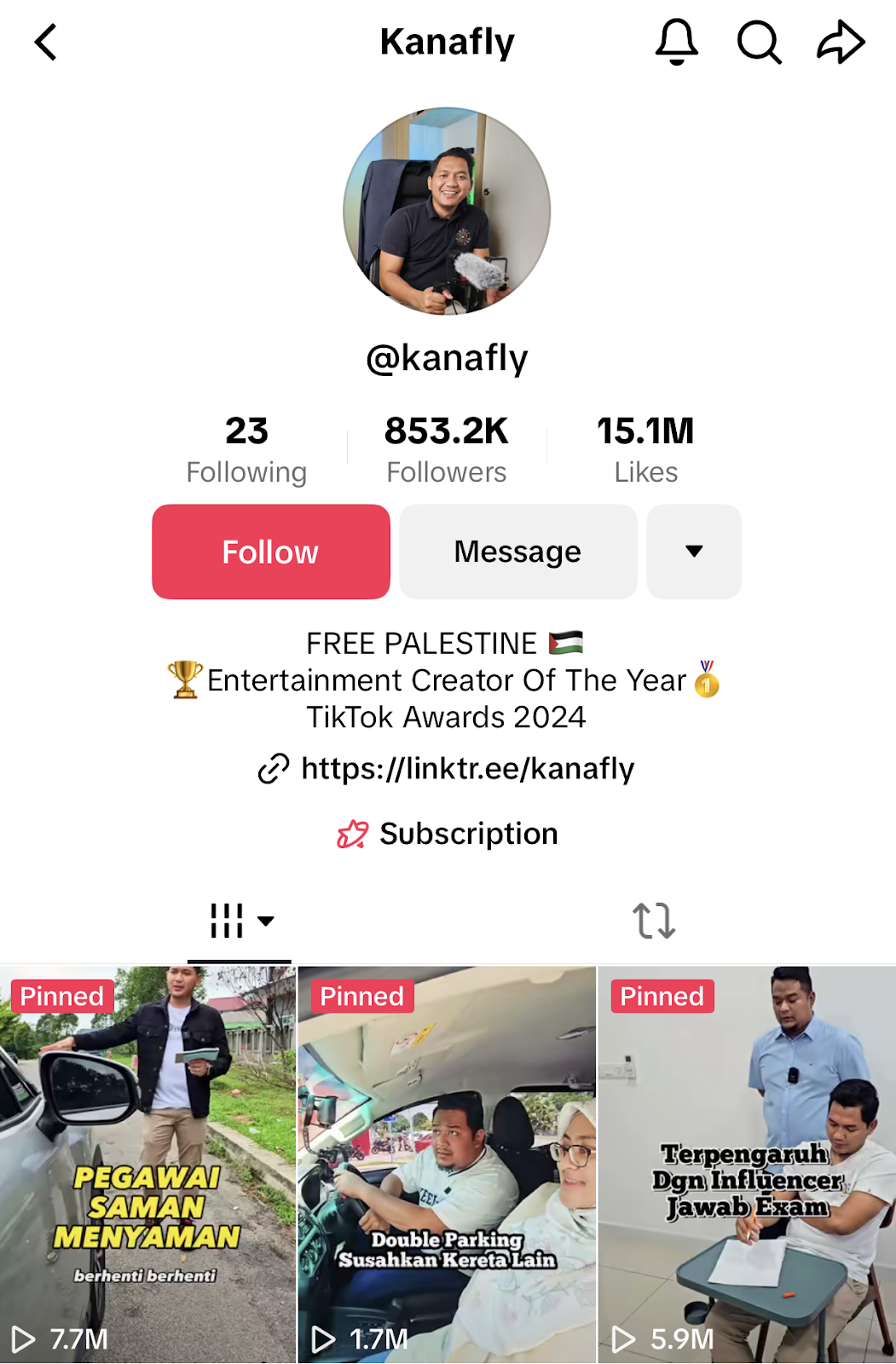Select the videos grid tab
The image size is (896, 1364).
(x=240, y=921)
